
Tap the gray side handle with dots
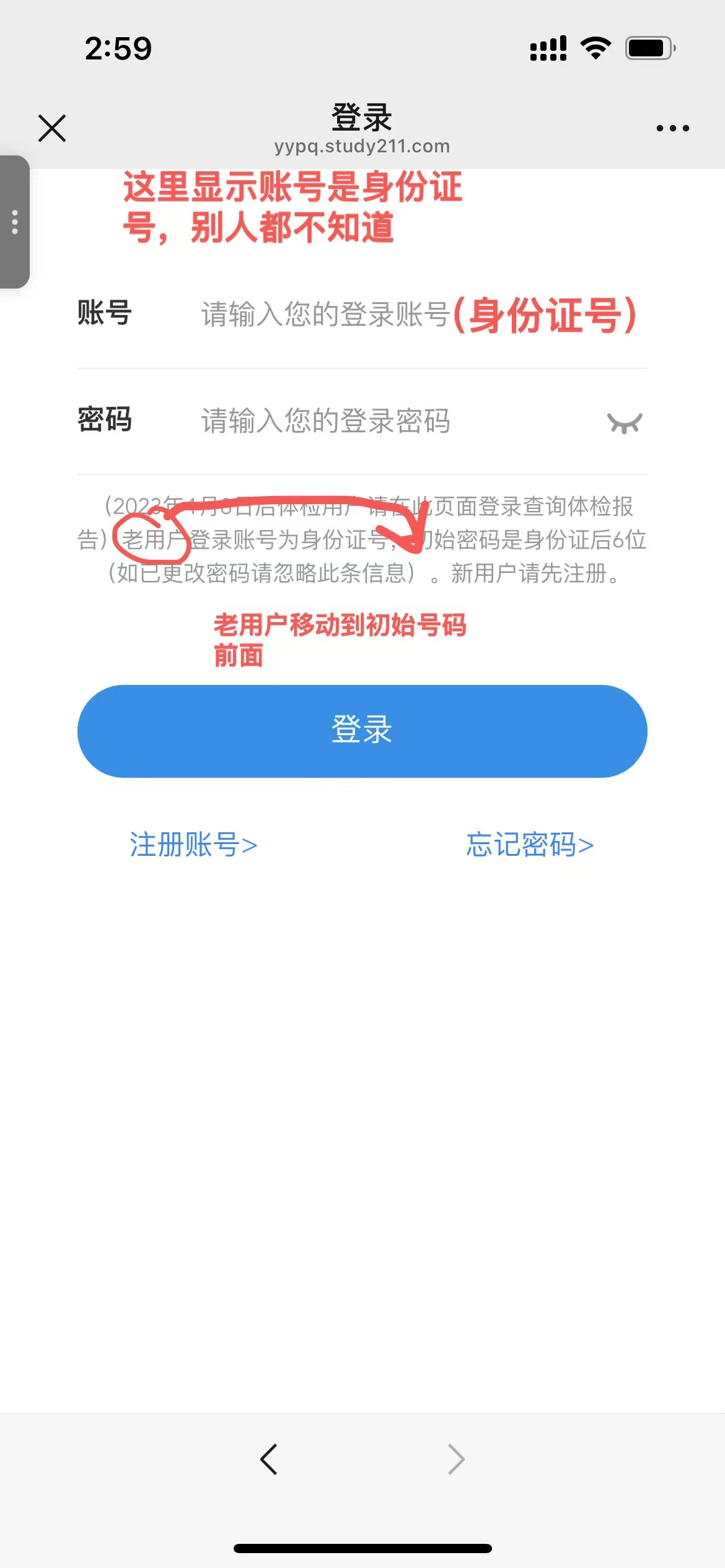pyautogui.click(x=14, y=222)
